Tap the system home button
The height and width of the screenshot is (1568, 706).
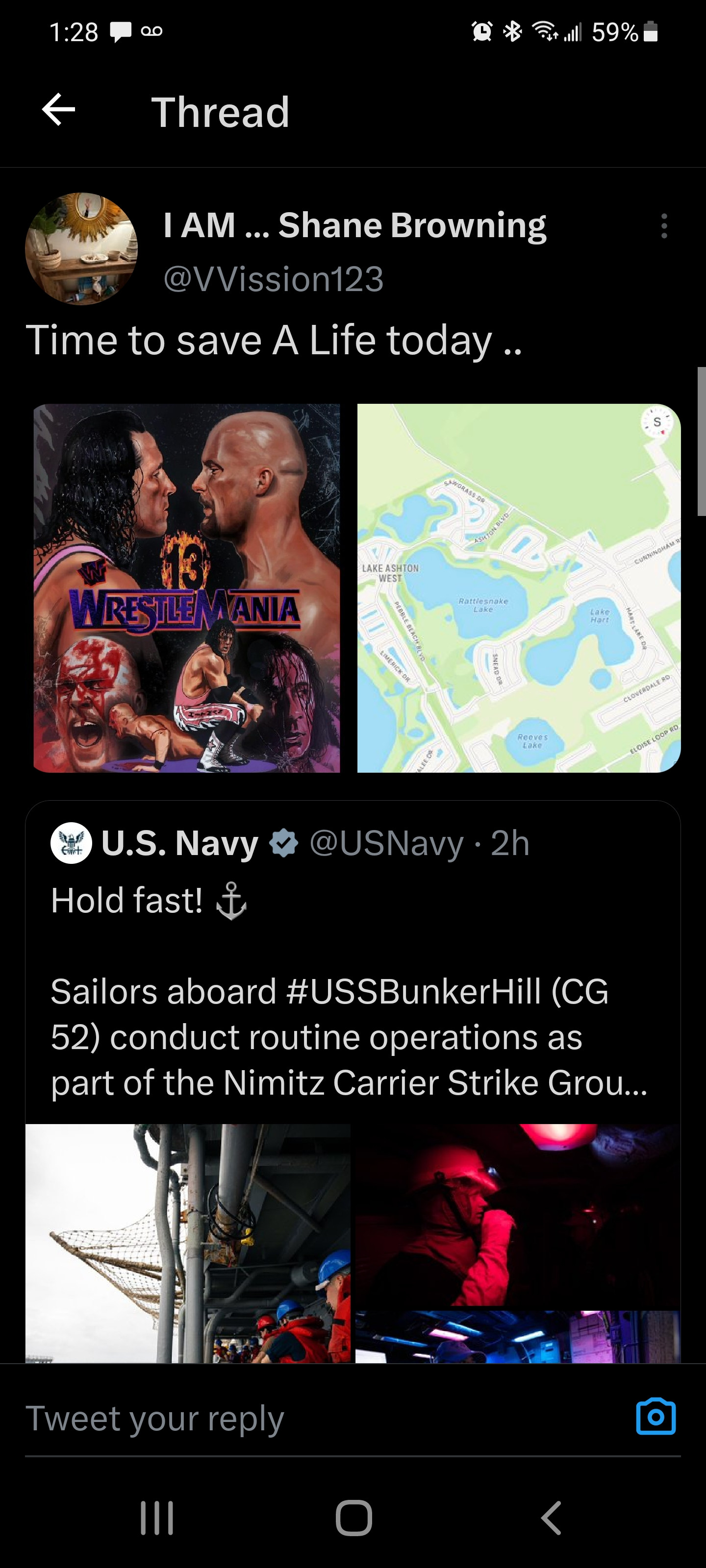(x=353, y=1518)
